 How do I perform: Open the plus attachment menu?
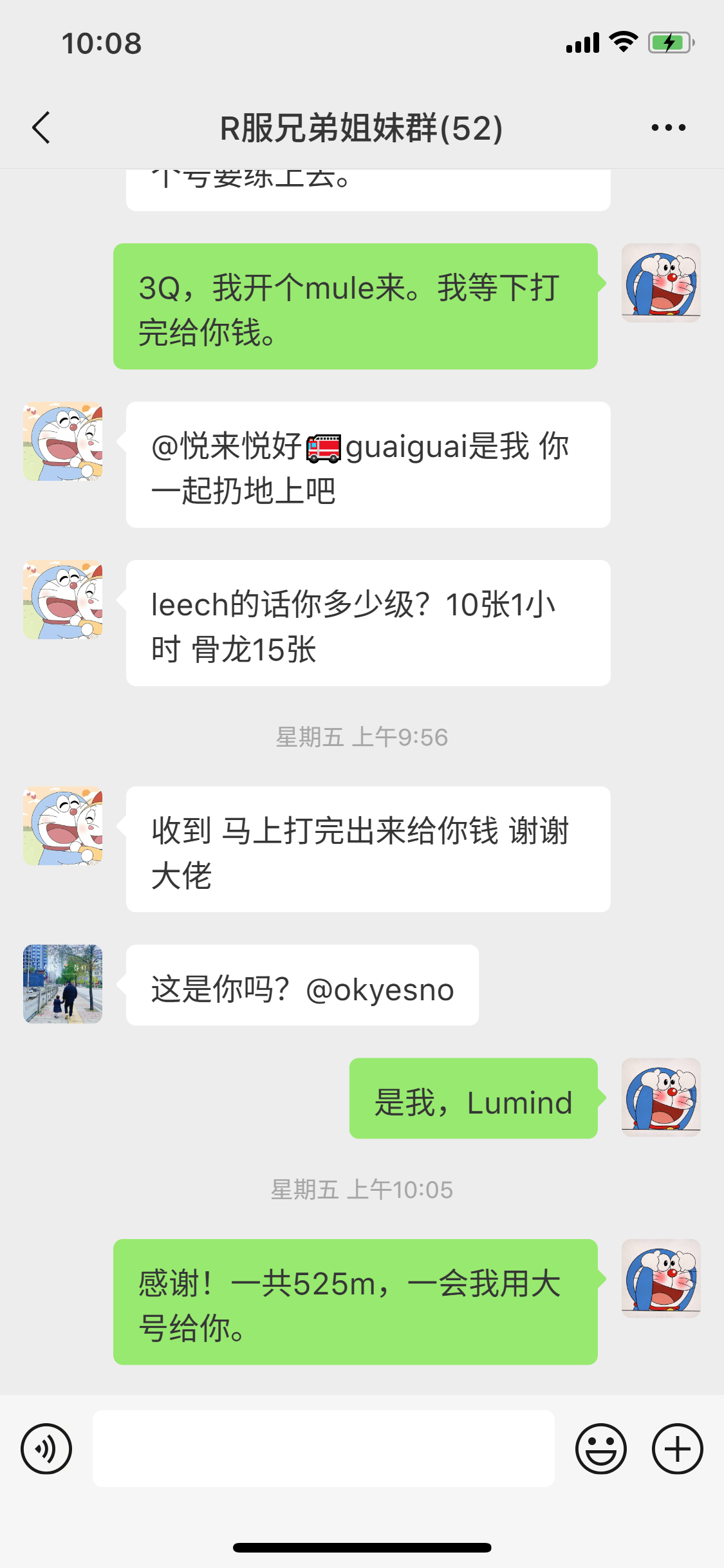(x=677, y=1449)
